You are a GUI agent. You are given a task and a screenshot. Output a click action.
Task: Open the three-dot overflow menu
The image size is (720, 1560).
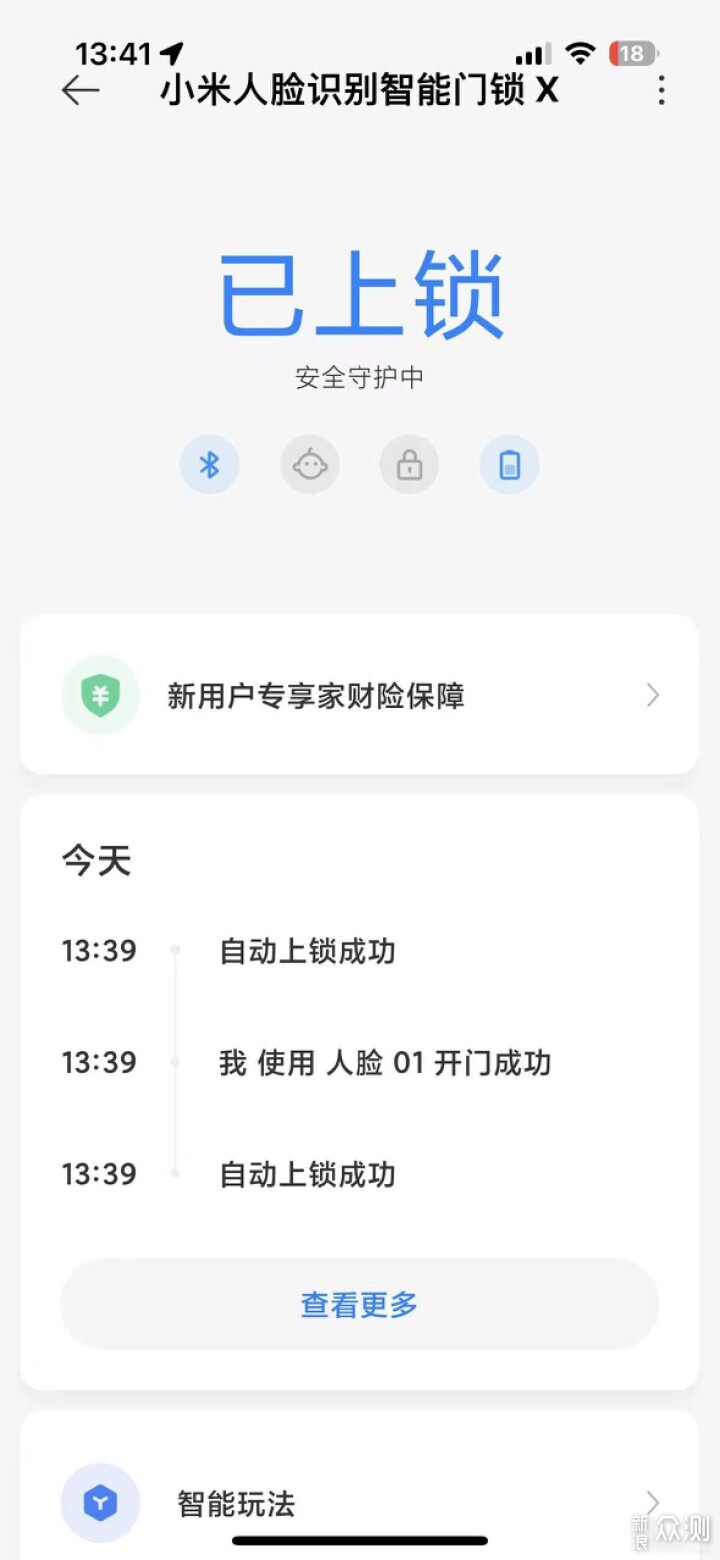[661, 91]
